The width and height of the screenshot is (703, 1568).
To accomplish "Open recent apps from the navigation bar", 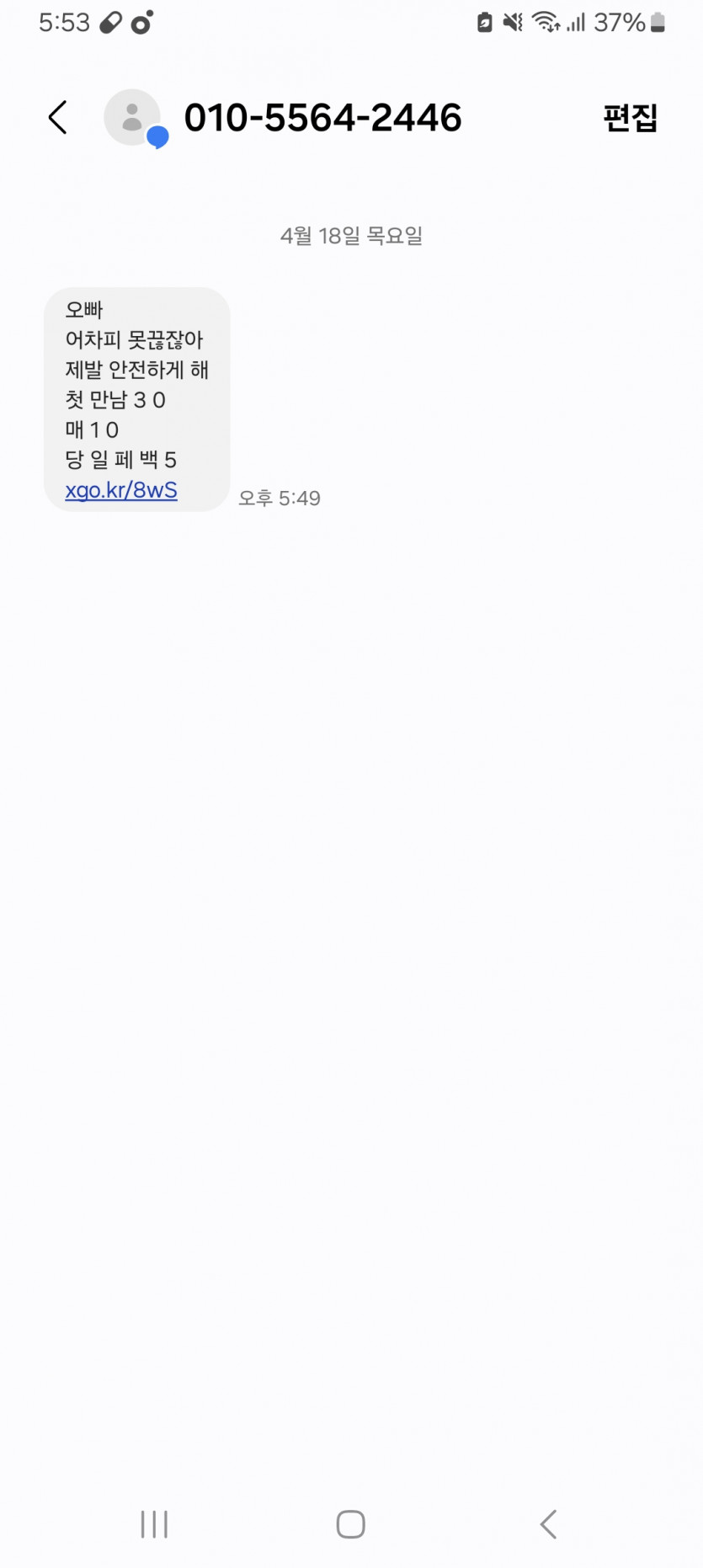I will [154, 1523].
